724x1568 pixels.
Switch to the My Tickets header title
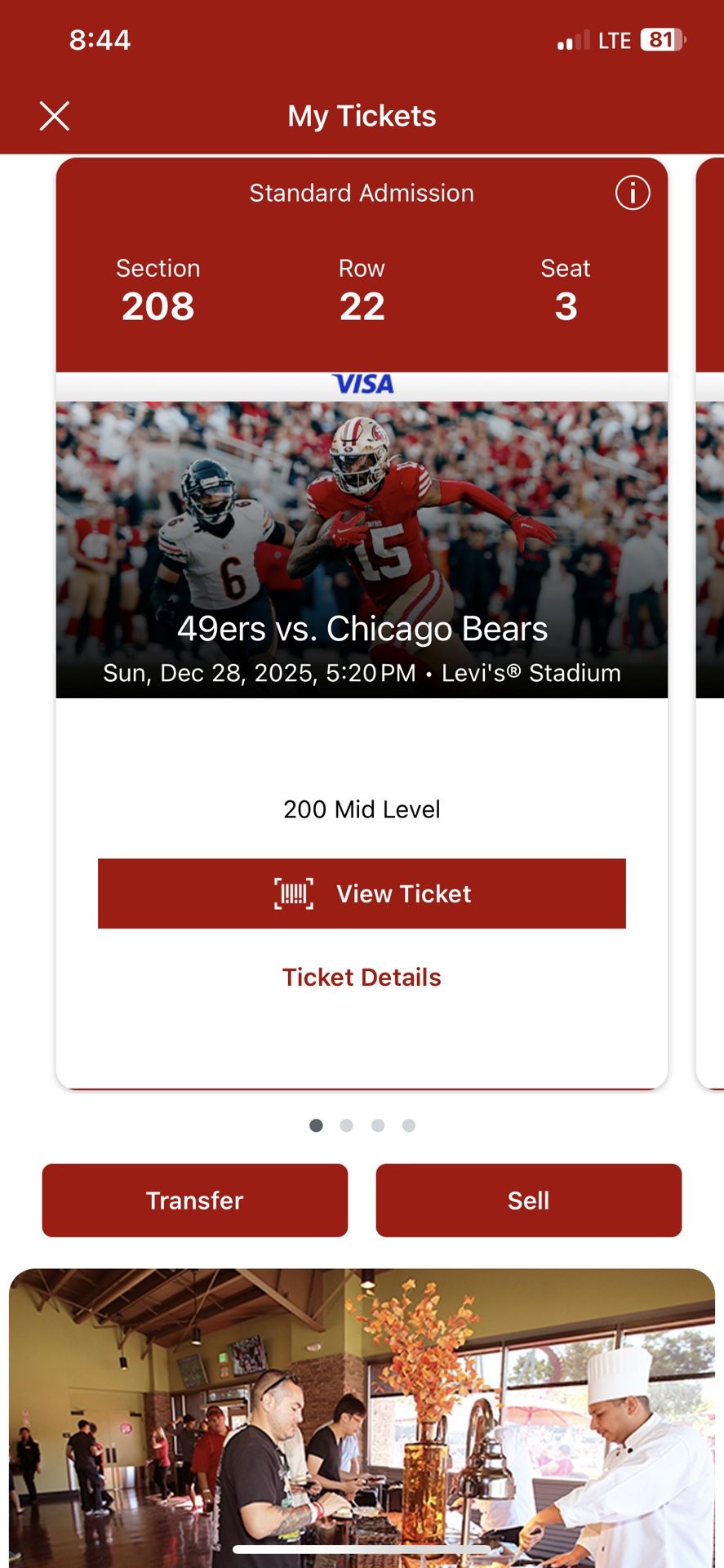tap(362, 115)
